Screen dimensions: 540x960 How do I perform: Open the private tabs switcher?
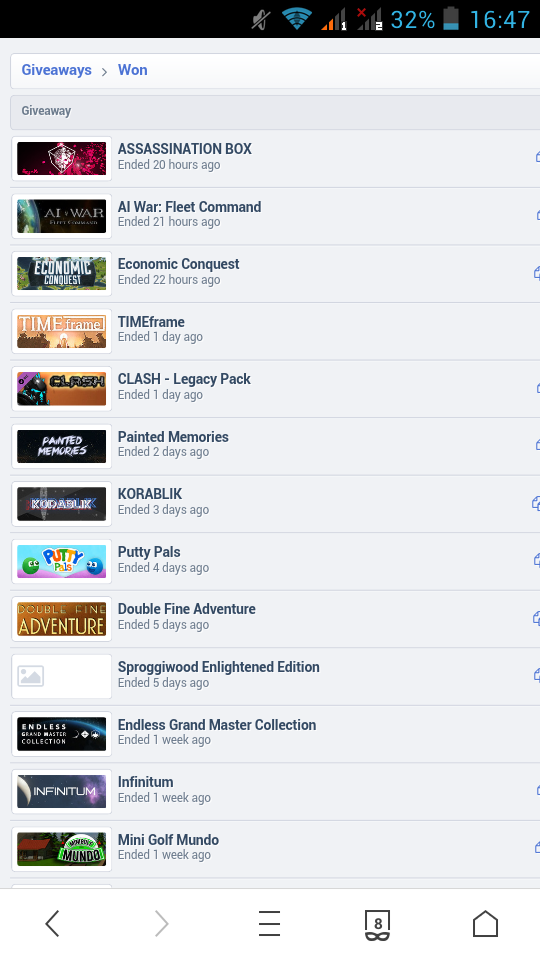click(x=377, y=924)
